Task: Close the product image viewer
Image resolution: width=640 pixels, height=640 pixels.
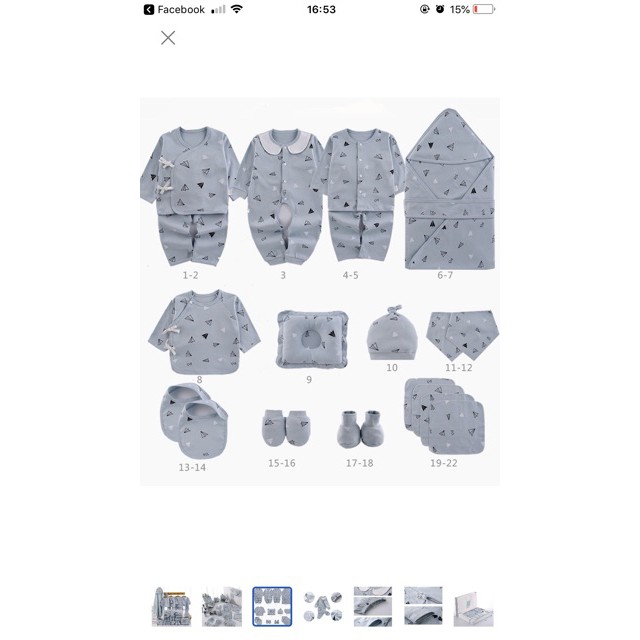Action: tap(168, 38)
